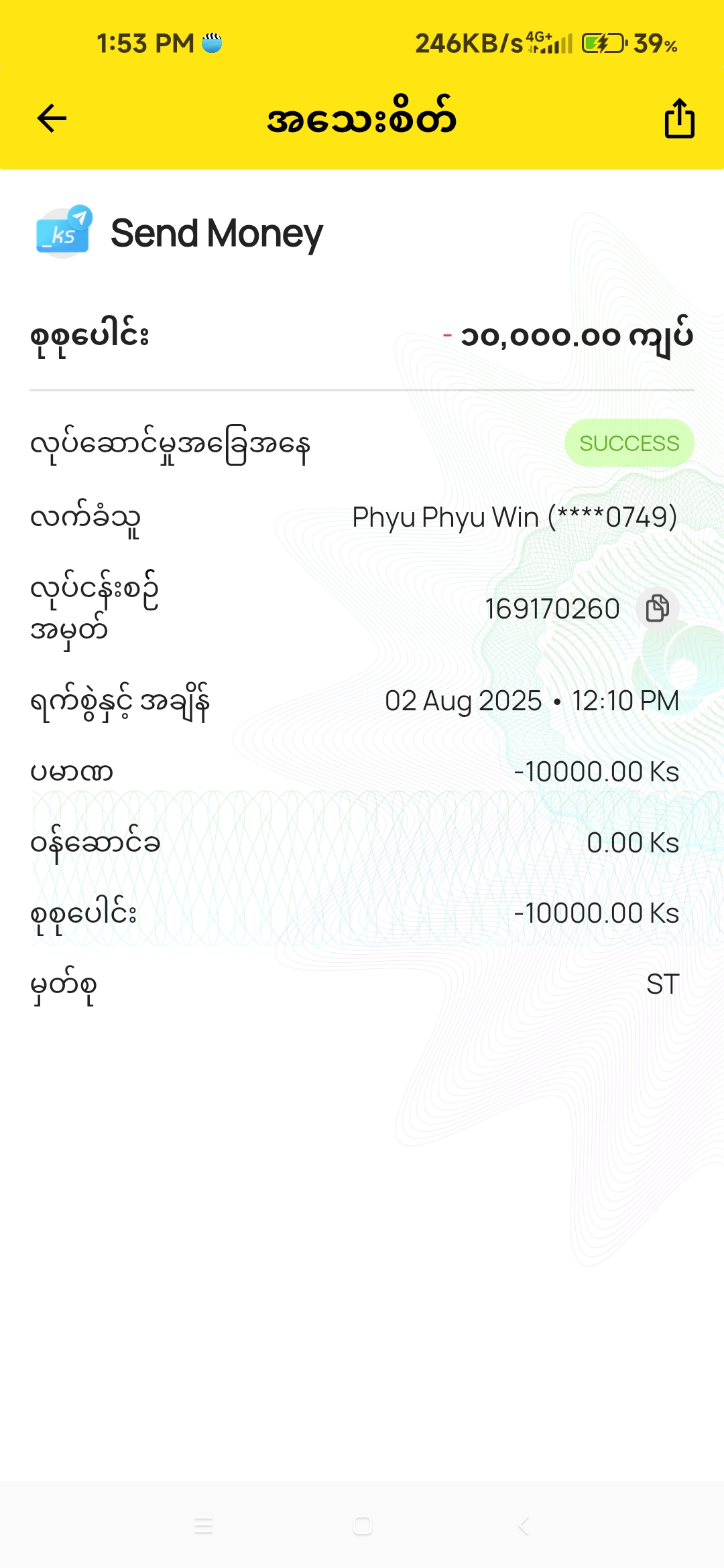
Task: Tap the system back button
Action: point(524,1526)
